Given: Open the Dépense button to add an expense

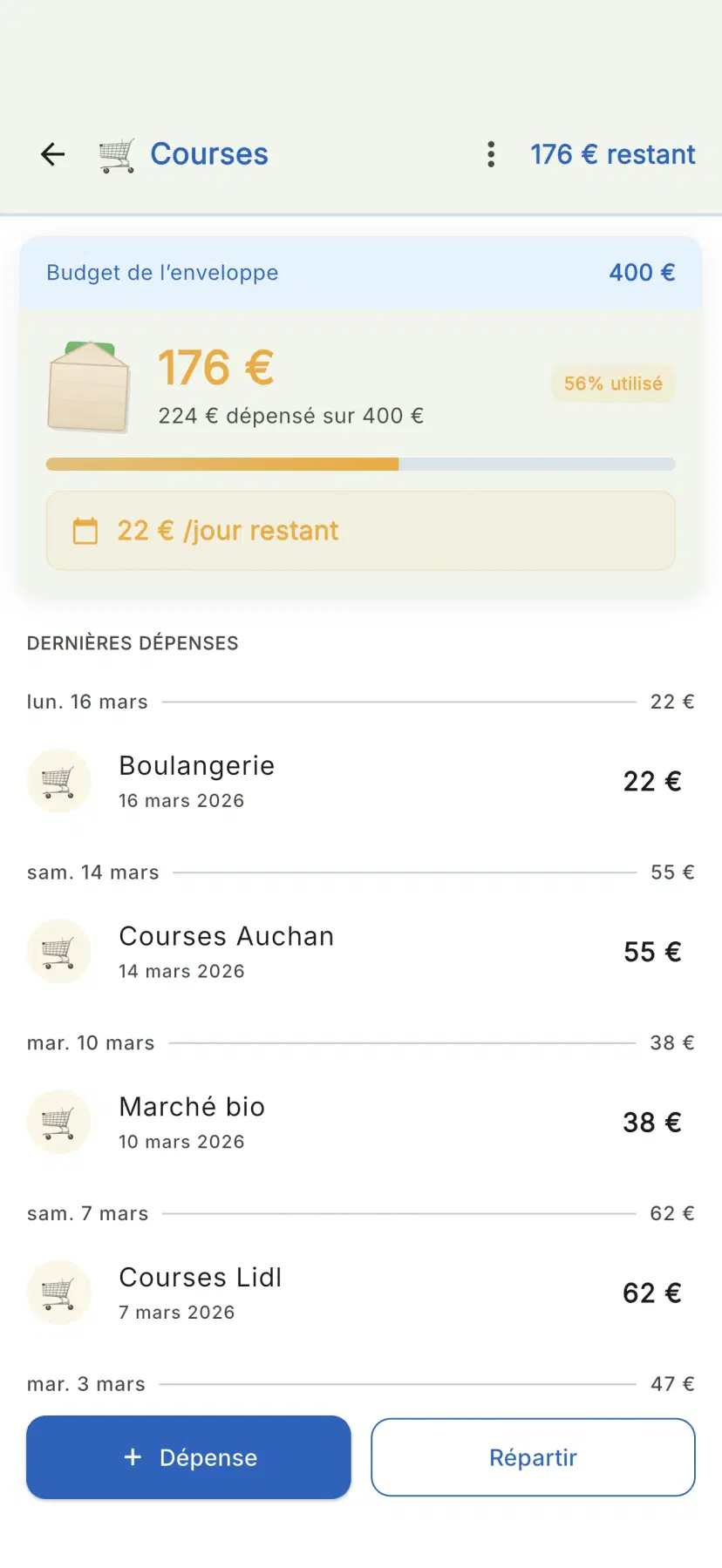Looking at the screenshot, I should pos(187,1457).
